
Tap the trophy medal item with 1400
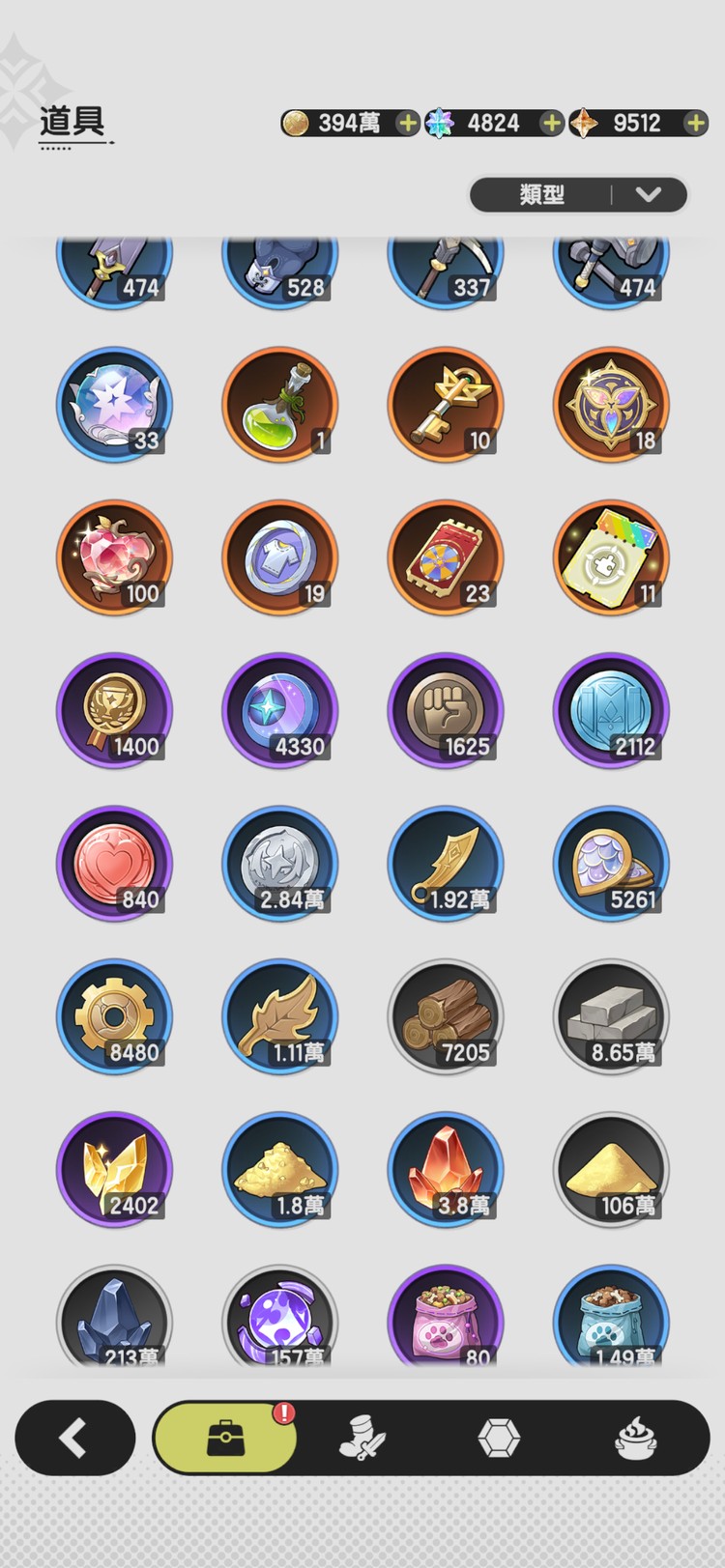pos(115,710)
